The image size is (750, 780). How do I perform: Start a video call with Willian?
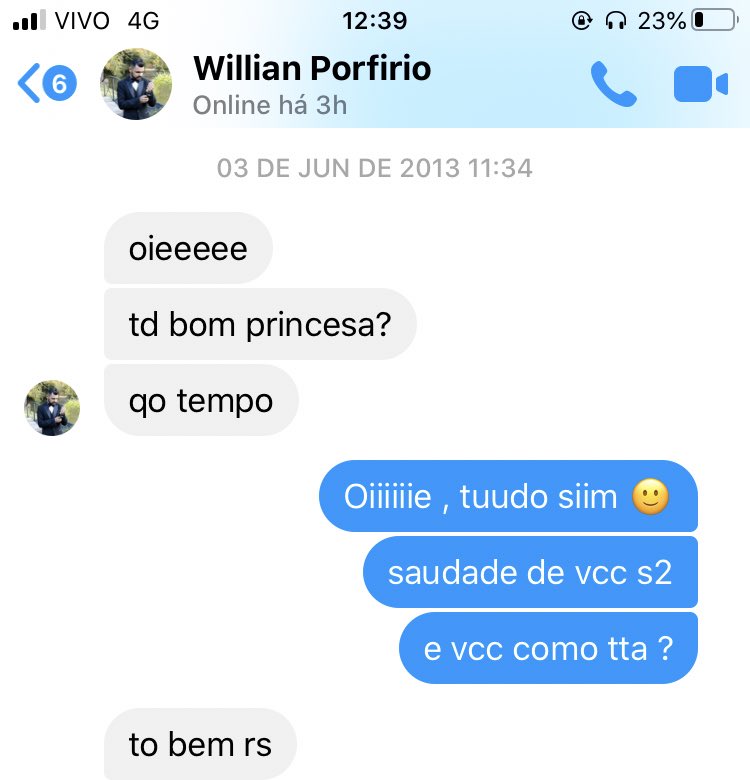click(701, 84)
